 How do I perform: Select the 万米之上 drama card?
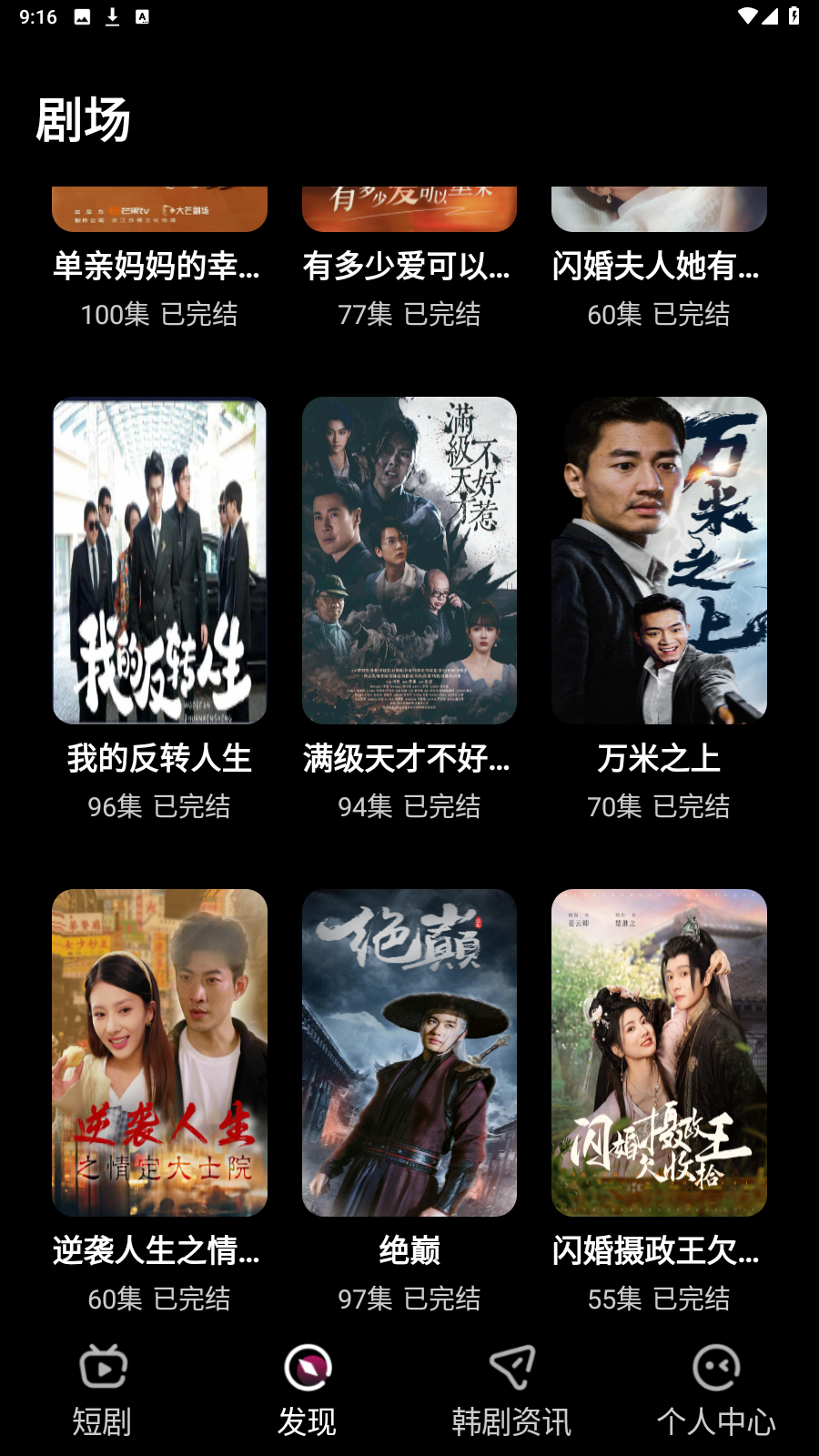click(x=659, y=561)
